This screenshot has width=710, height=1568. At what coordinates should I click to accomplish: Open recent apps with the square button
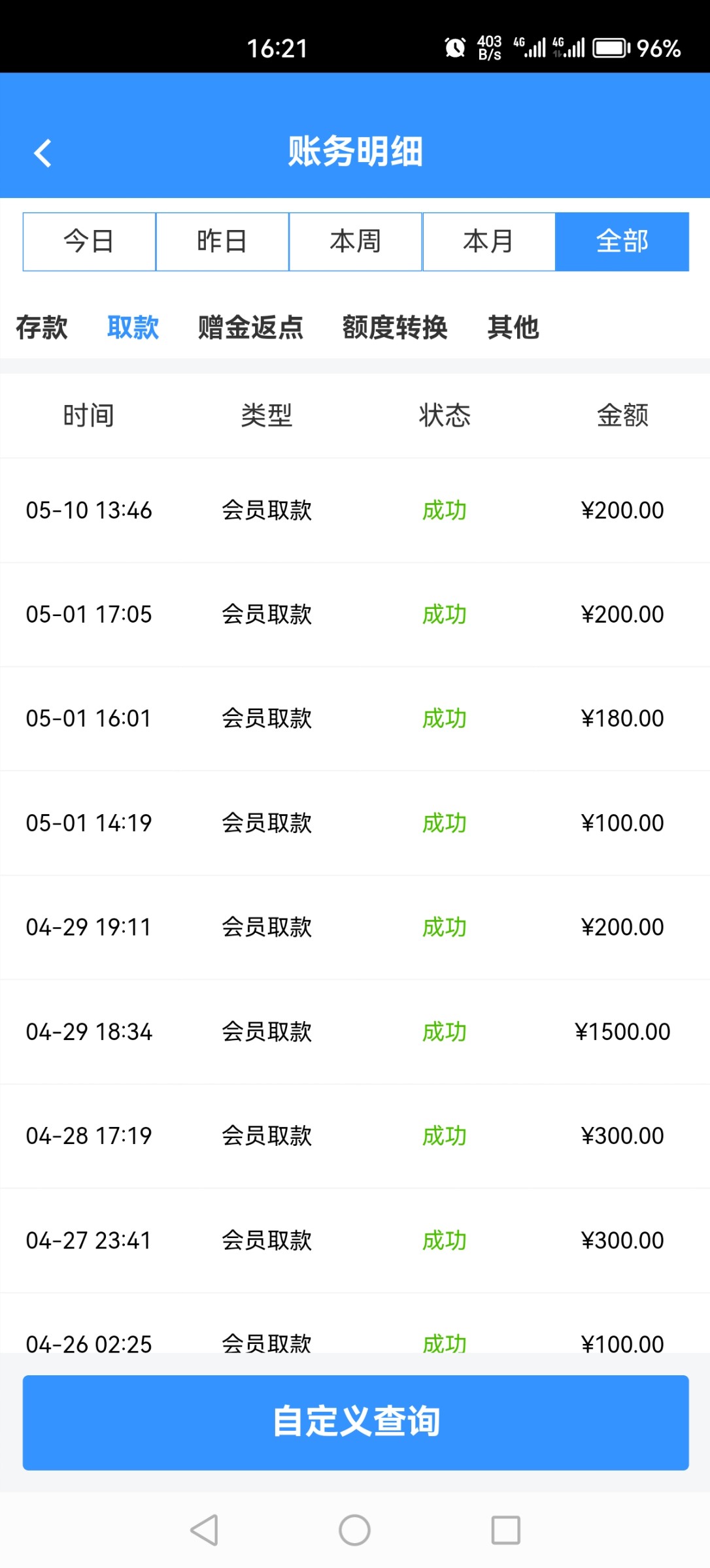[503, 1528]
